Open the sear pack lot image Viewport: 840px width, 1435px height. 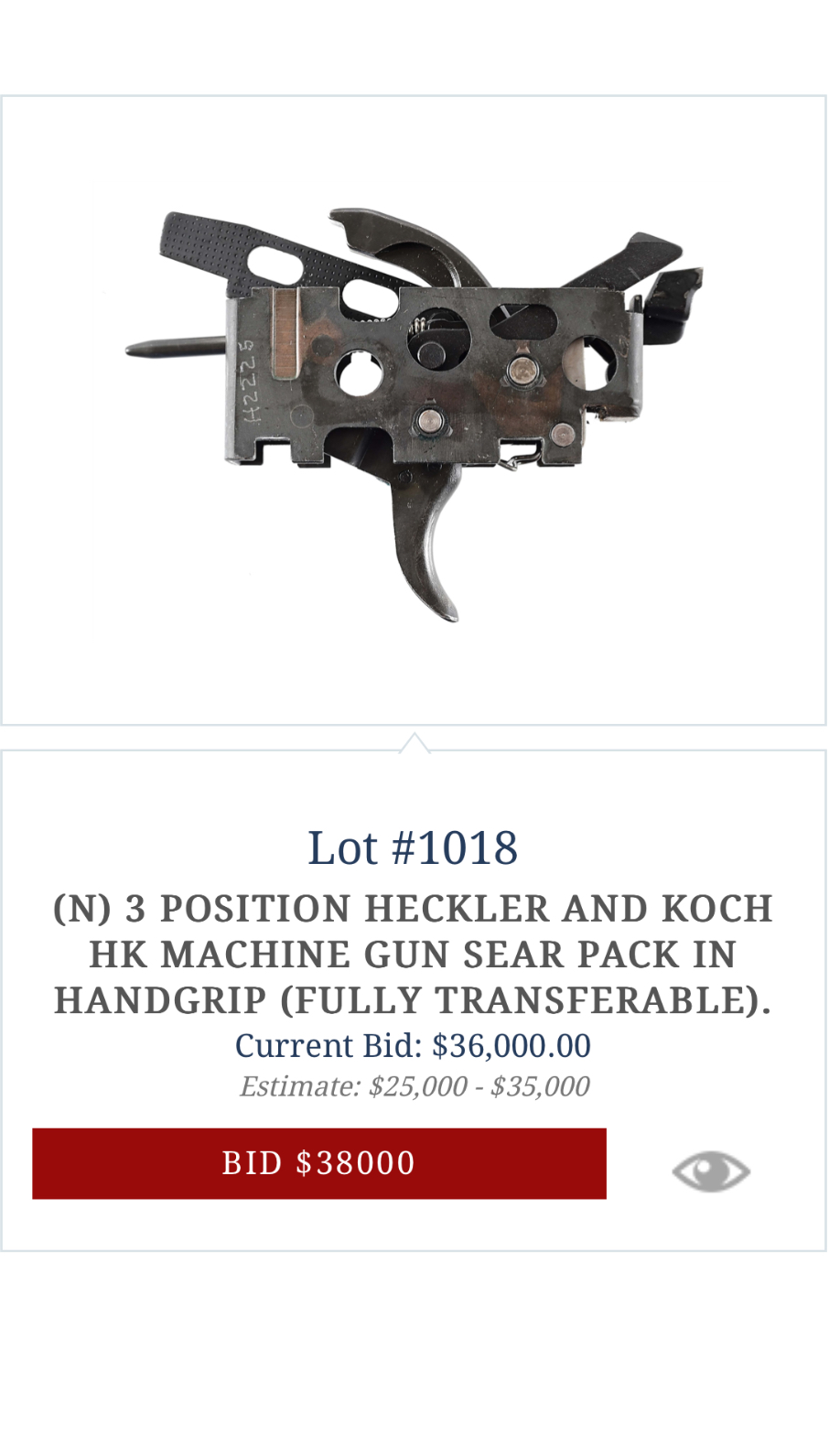pyautogui.click(x=414, y=412)
